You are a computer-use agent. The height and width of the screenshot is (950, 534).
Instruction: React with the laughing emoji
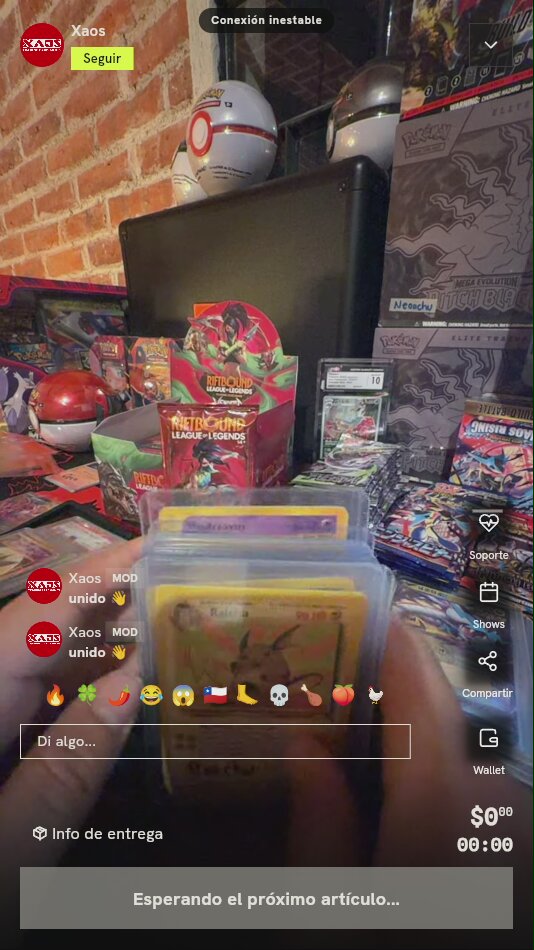[151, 695]
